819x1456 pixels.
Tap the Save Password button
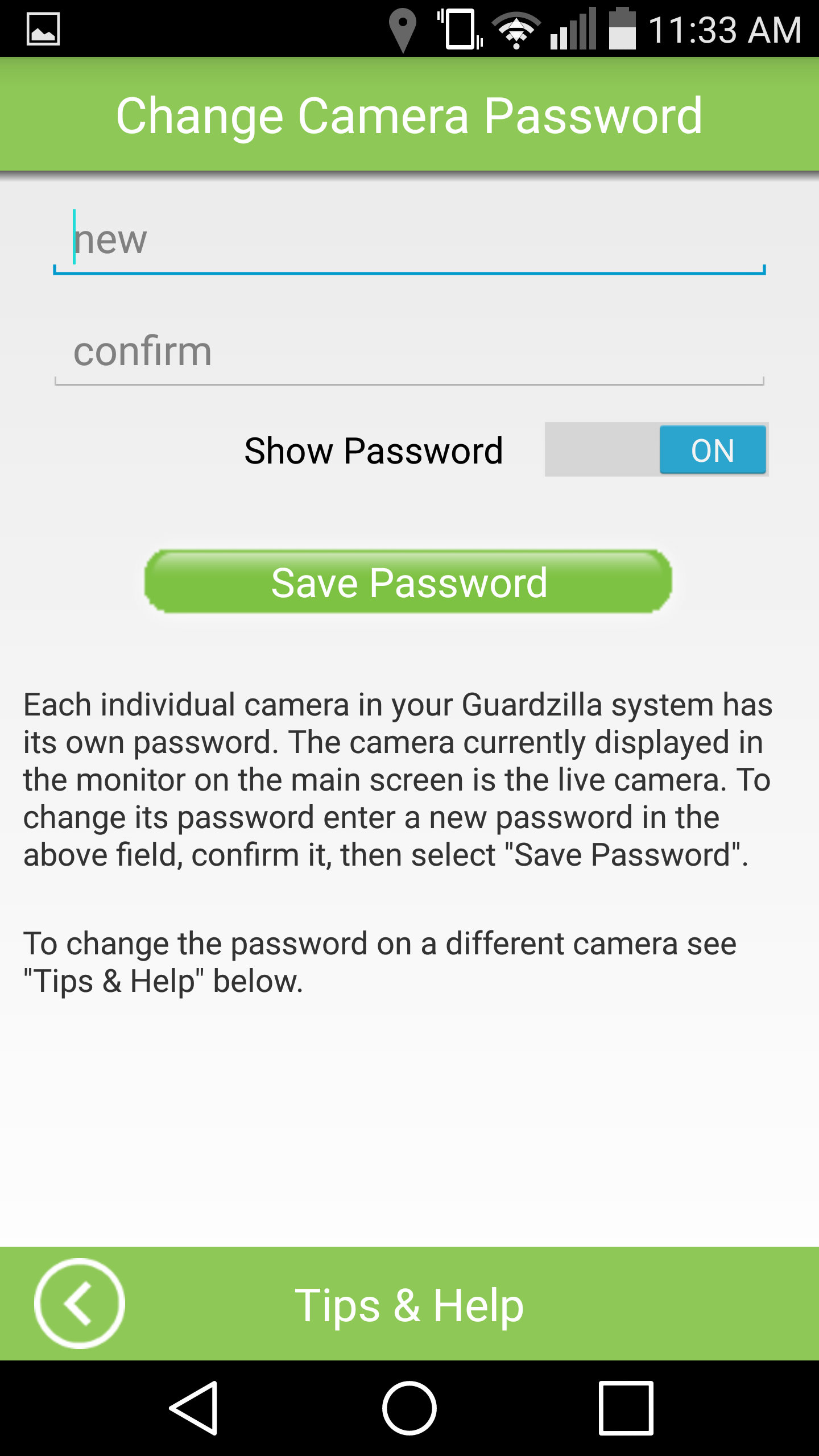[408, 582]
